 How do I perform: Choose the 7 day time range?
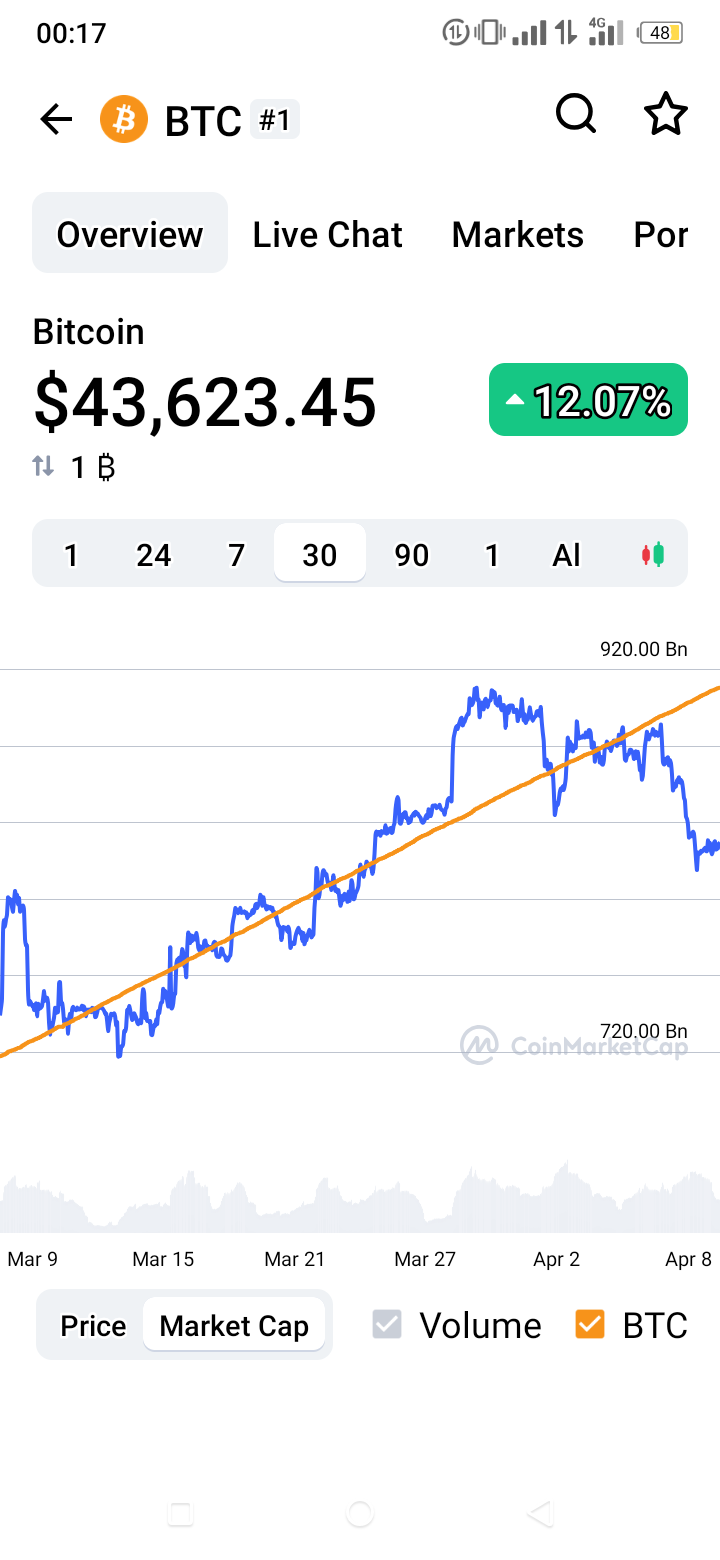tap(236, 554)
